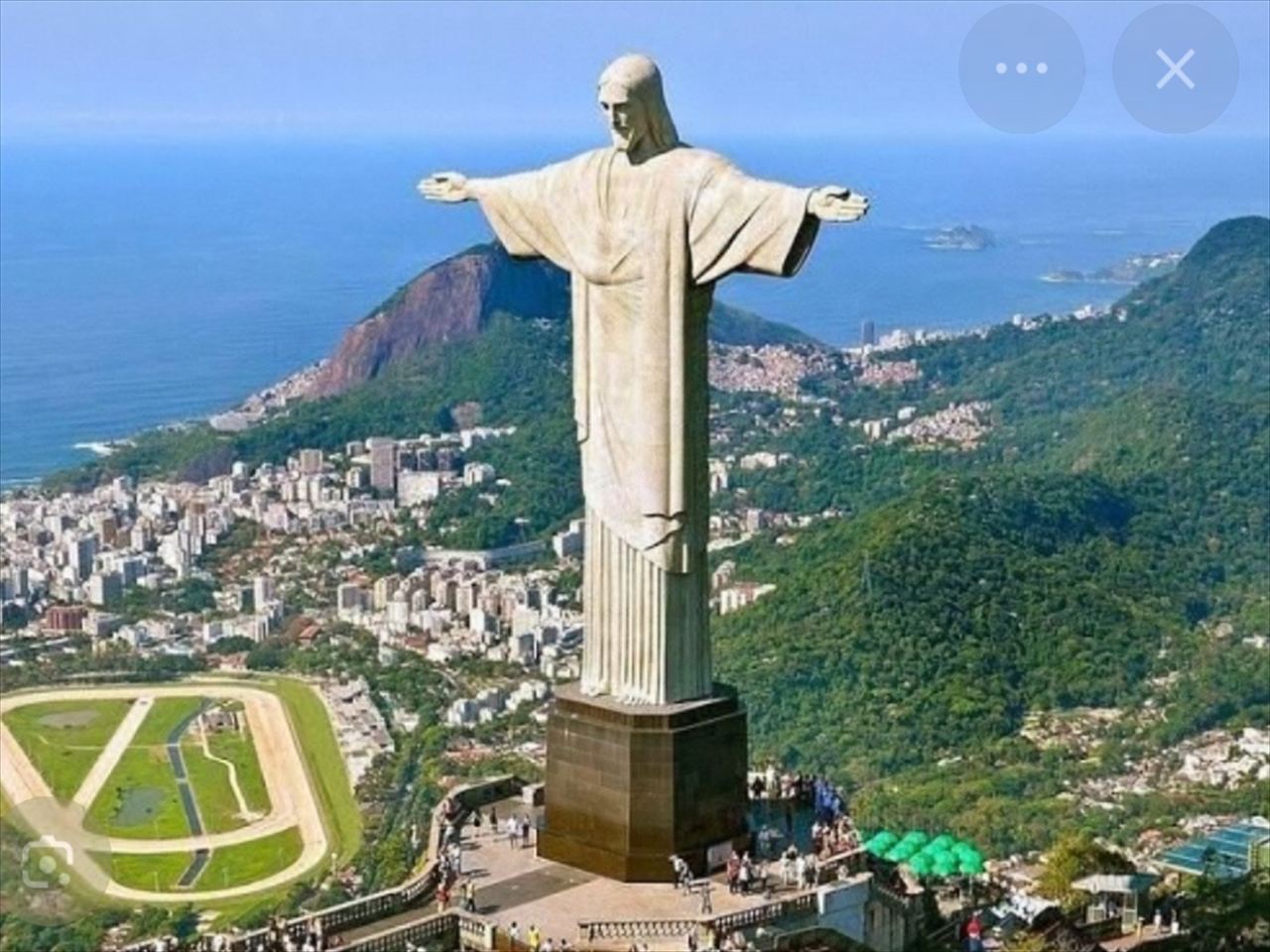The image size is (1270, 952).
Task: Search this image with the lens icon
Action: tap(47, 863)
